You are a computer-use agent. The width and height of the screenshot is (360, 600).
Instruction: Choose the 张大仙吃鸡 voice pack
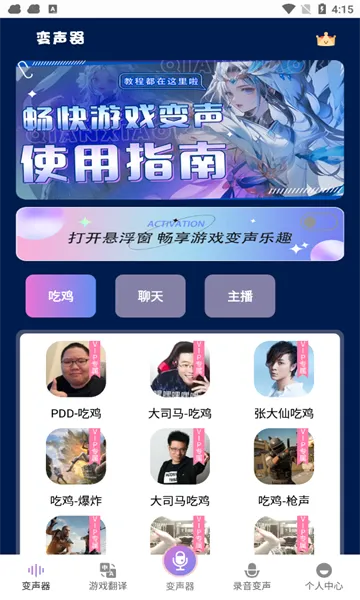[x=284, y=380]
